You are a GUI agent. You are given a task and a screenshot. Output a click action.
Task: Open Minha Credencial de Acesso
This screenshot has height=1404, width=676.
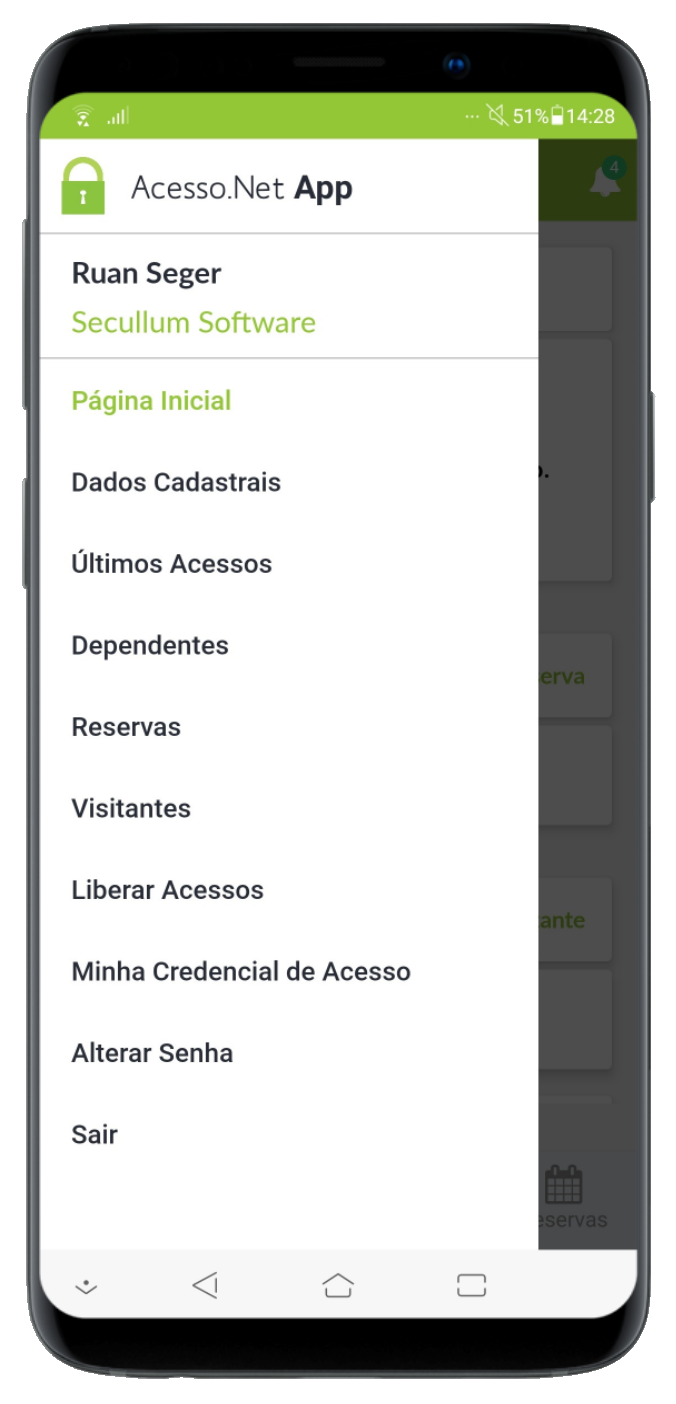[241, 972]
